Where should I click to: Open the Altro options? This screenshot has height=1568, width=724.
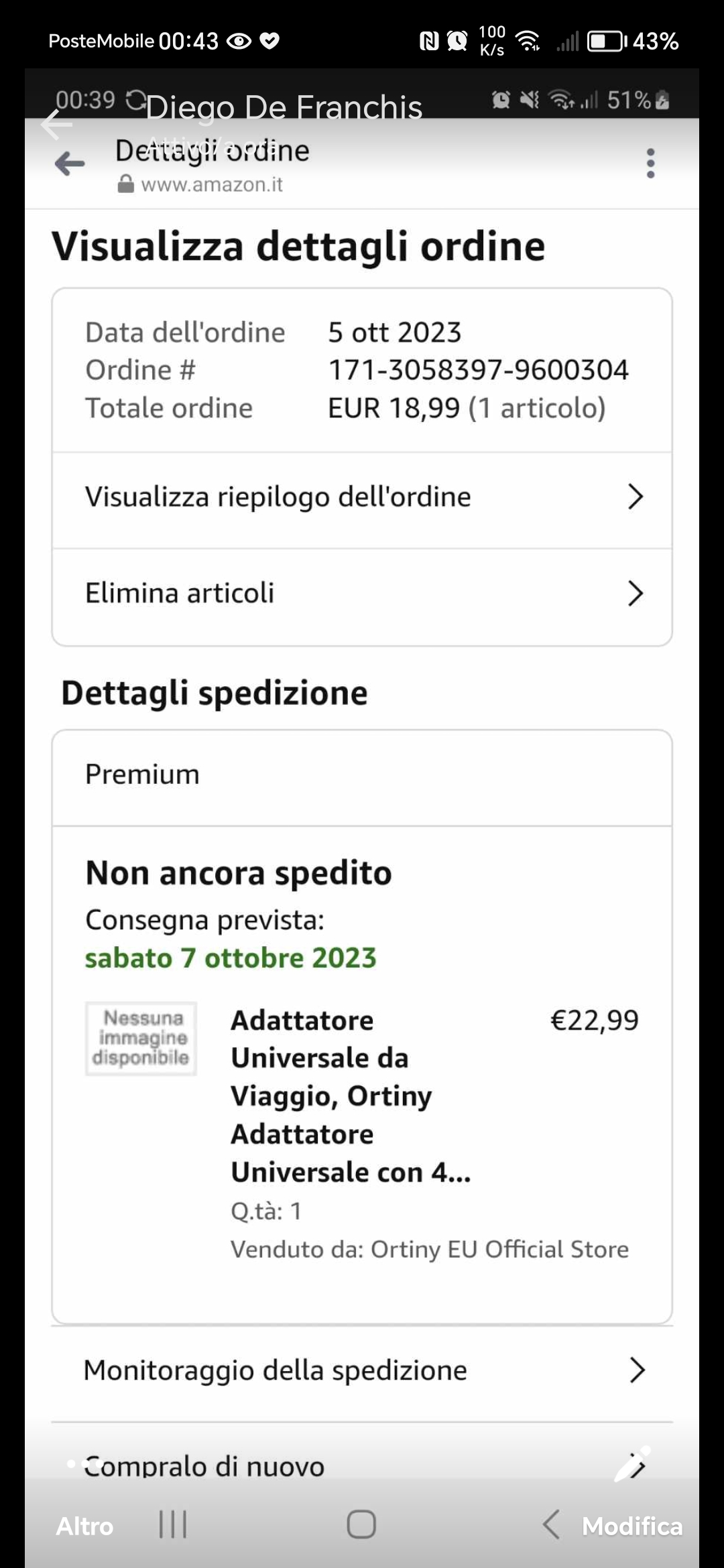84,1526
